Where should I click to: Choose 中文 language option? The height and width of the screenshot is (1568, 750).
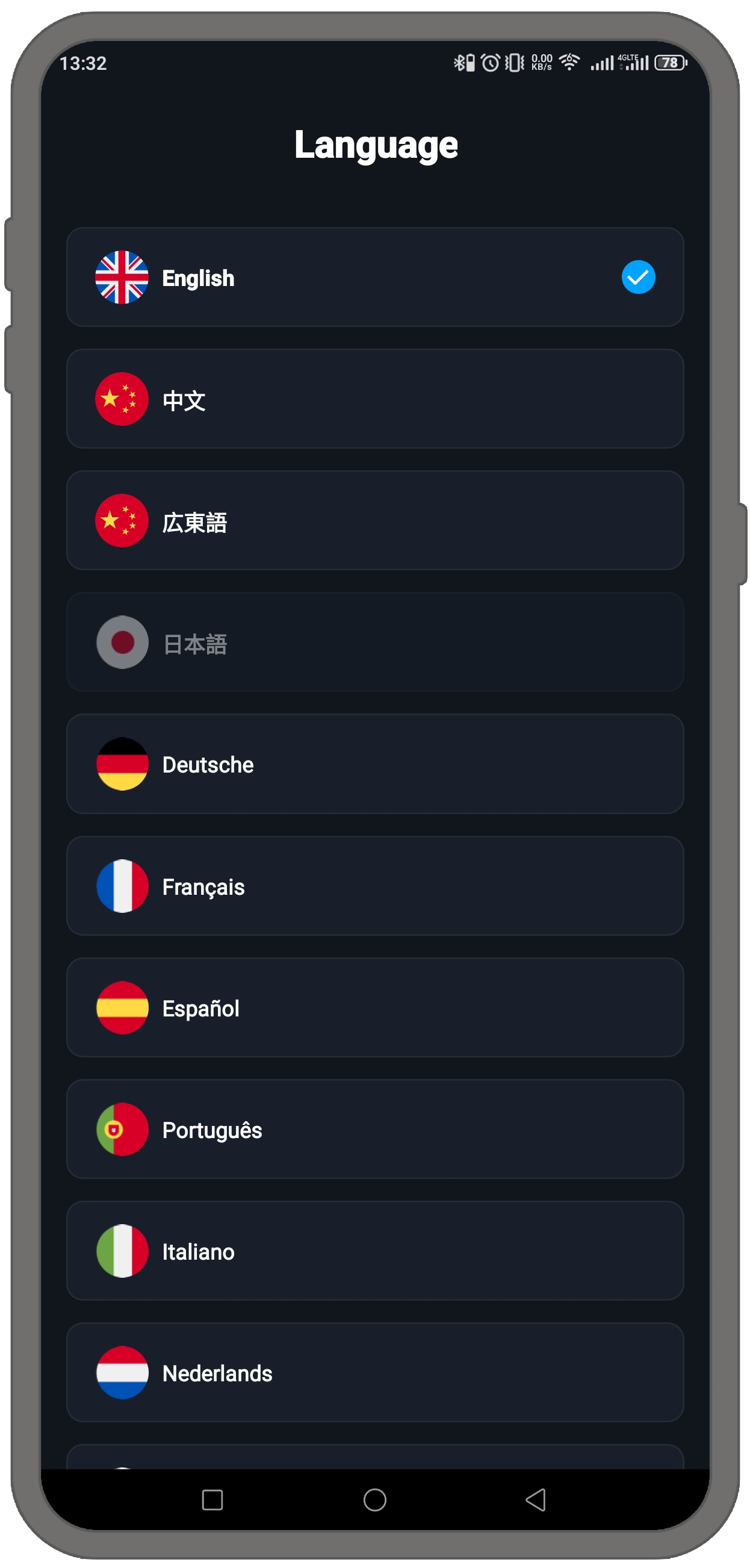pos(374,399)
